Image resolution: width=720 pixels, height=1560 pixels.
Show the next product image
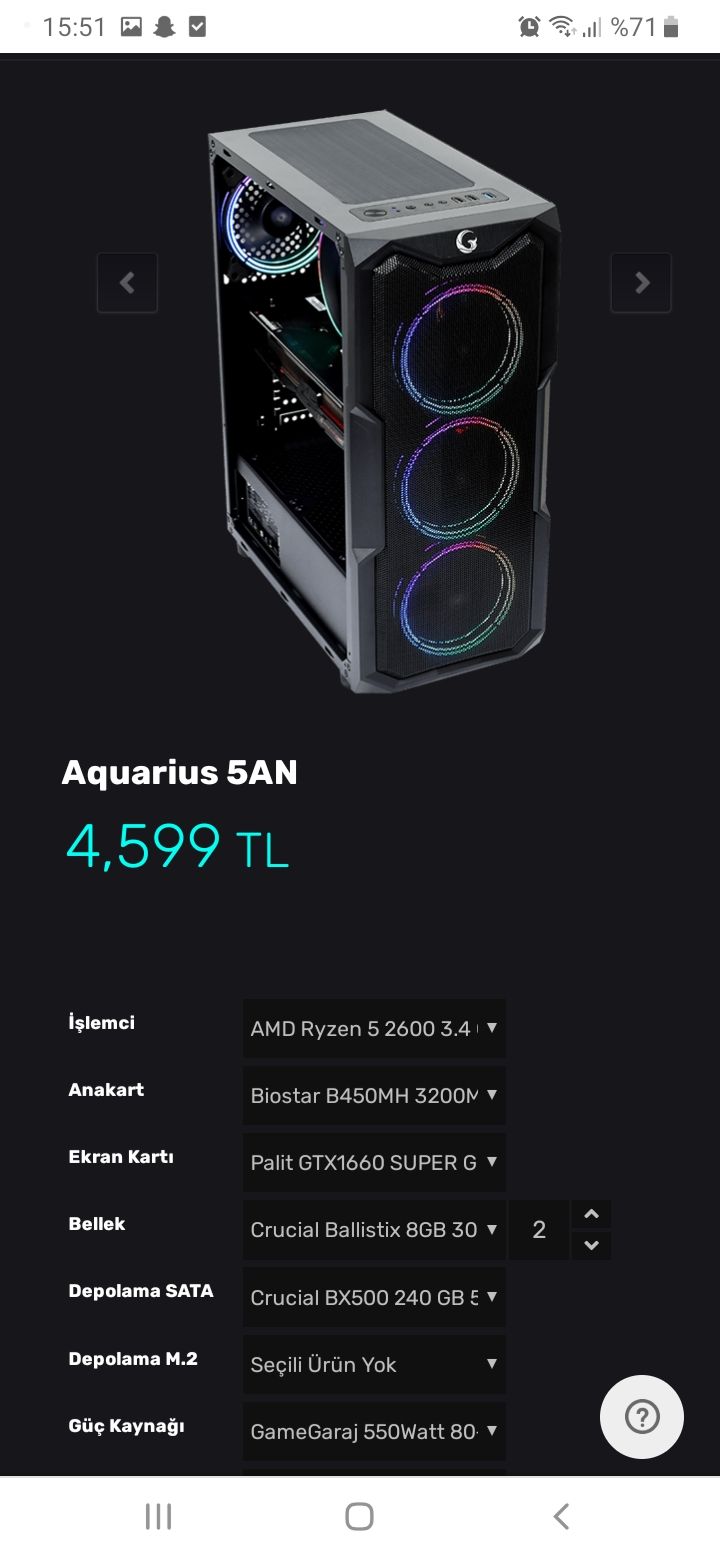641,283
